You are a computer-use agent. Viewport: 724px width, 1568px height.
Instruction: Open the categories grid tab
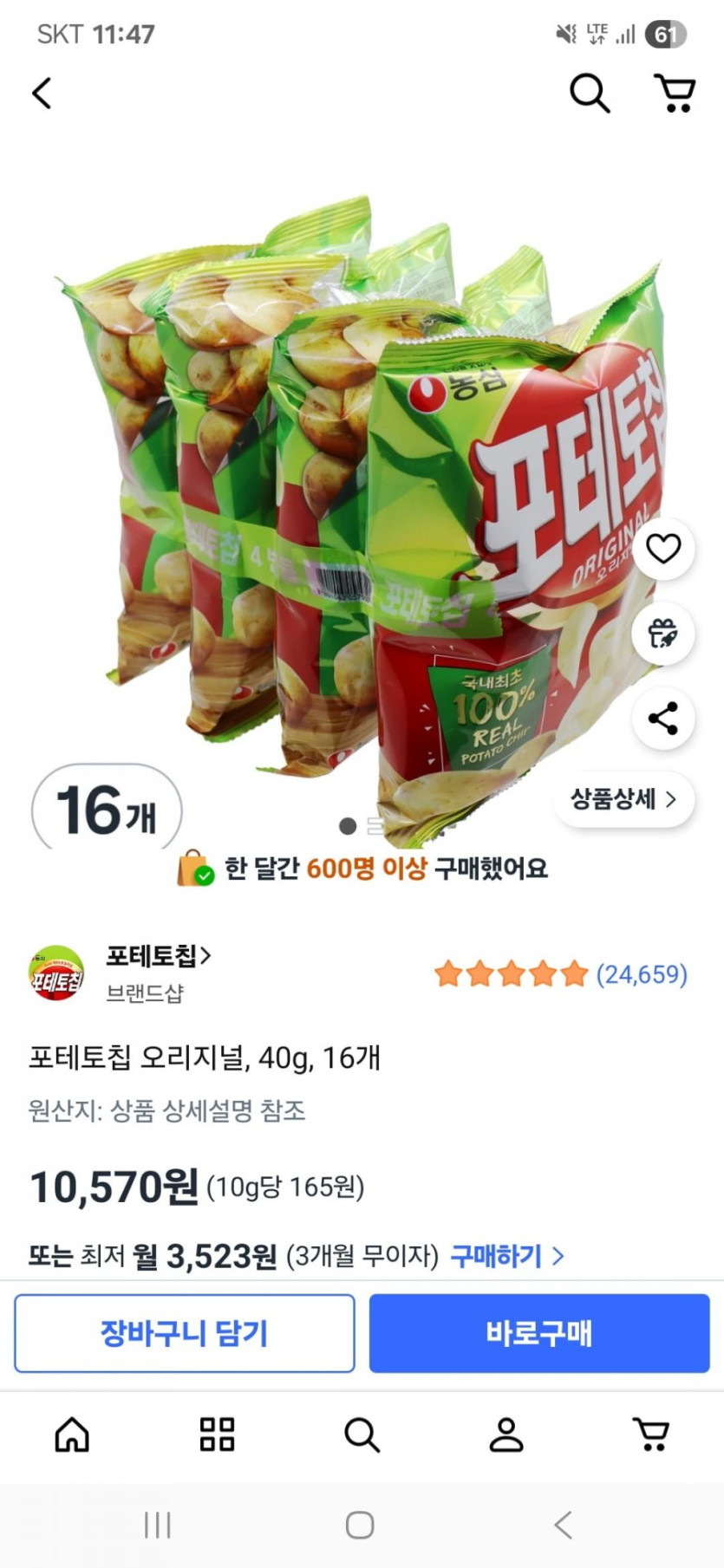pyautogui.click(x=217, y=1435)
